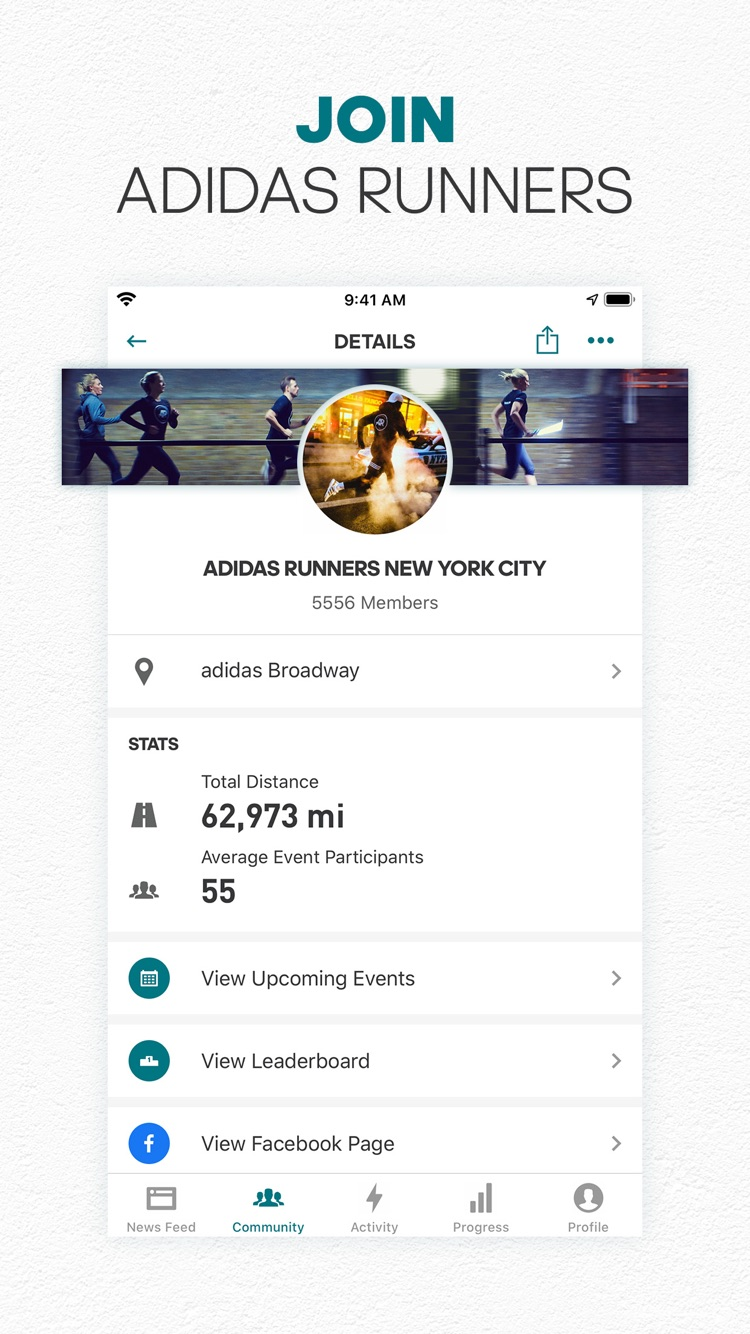Click the back arrow to leave Details
The height and width of the screenshot is (1334, 750).
coord(136,341)
